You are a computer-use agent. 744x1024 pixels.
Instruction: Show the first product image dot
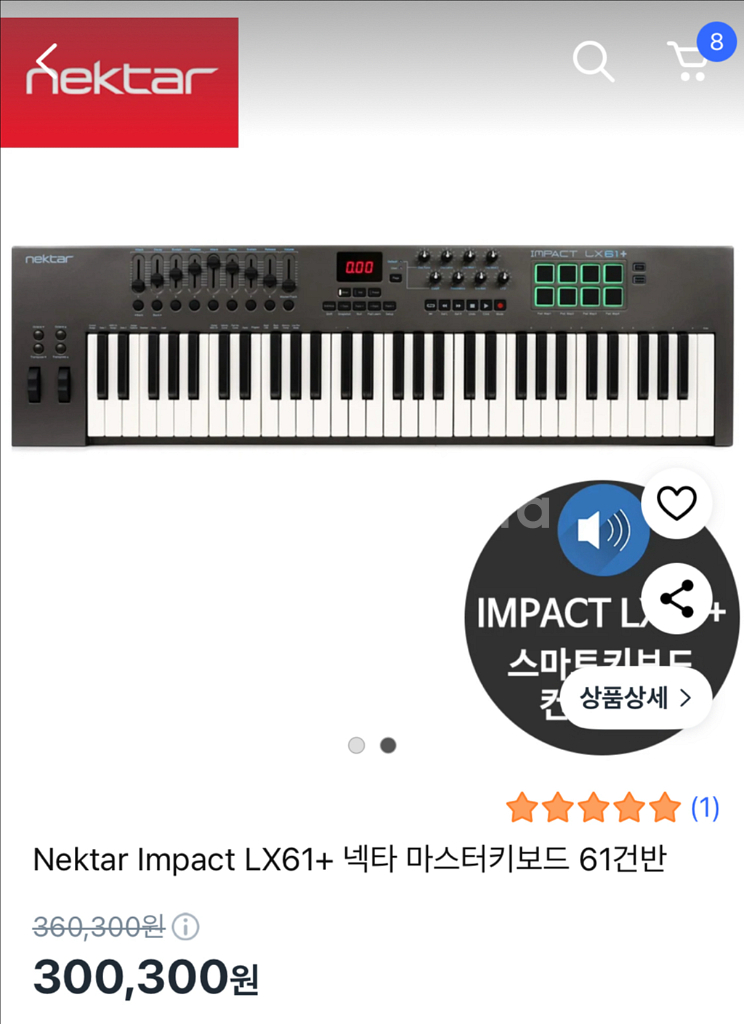(356, 745)
